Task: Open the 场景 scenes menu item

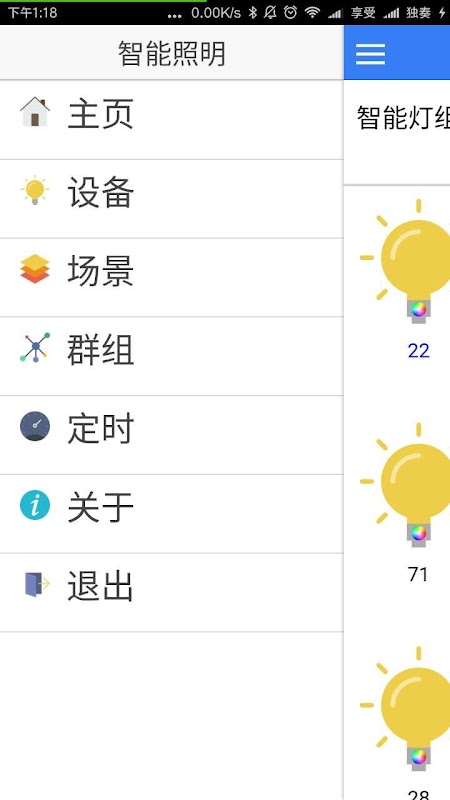Action: click(x=171, y=278)
